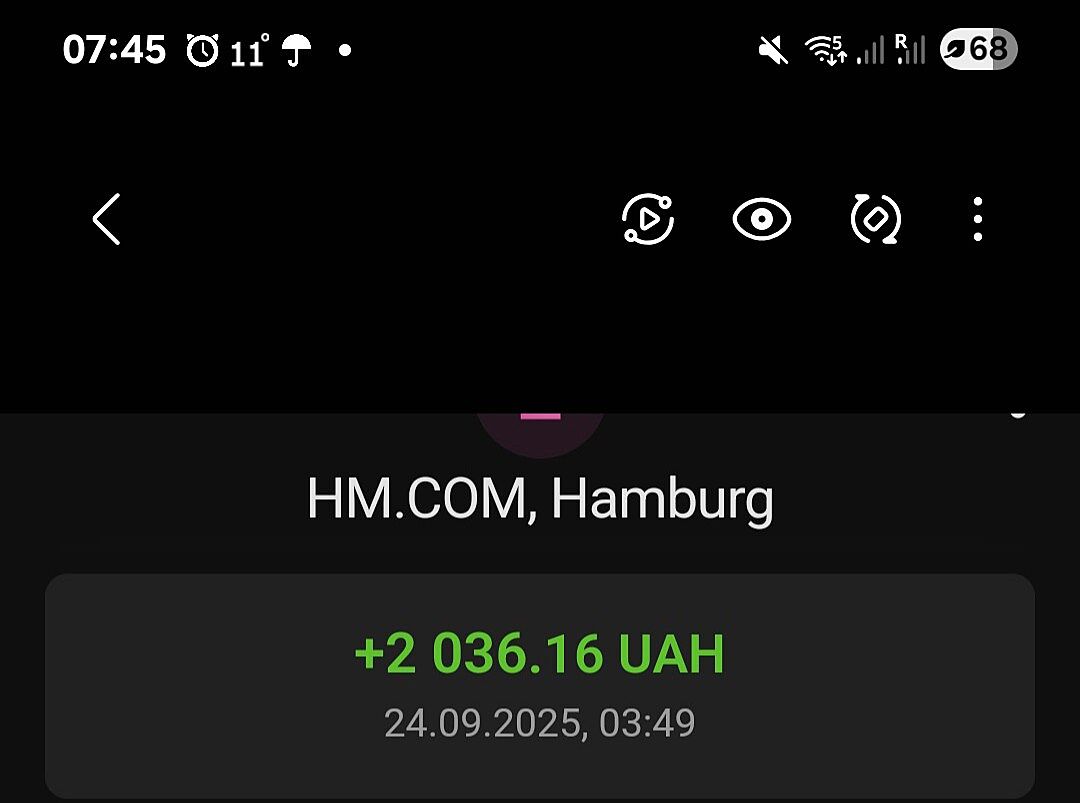Tap the eye icon
The width and height of the screenshot is (1080, 803).
tap(761, 219)
